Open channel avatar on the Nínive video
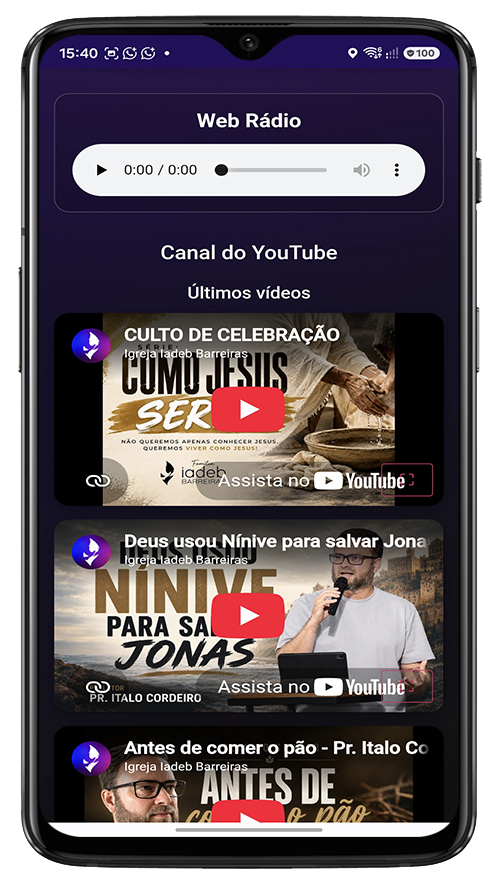 pyautogui.click(x=91, y=552)
